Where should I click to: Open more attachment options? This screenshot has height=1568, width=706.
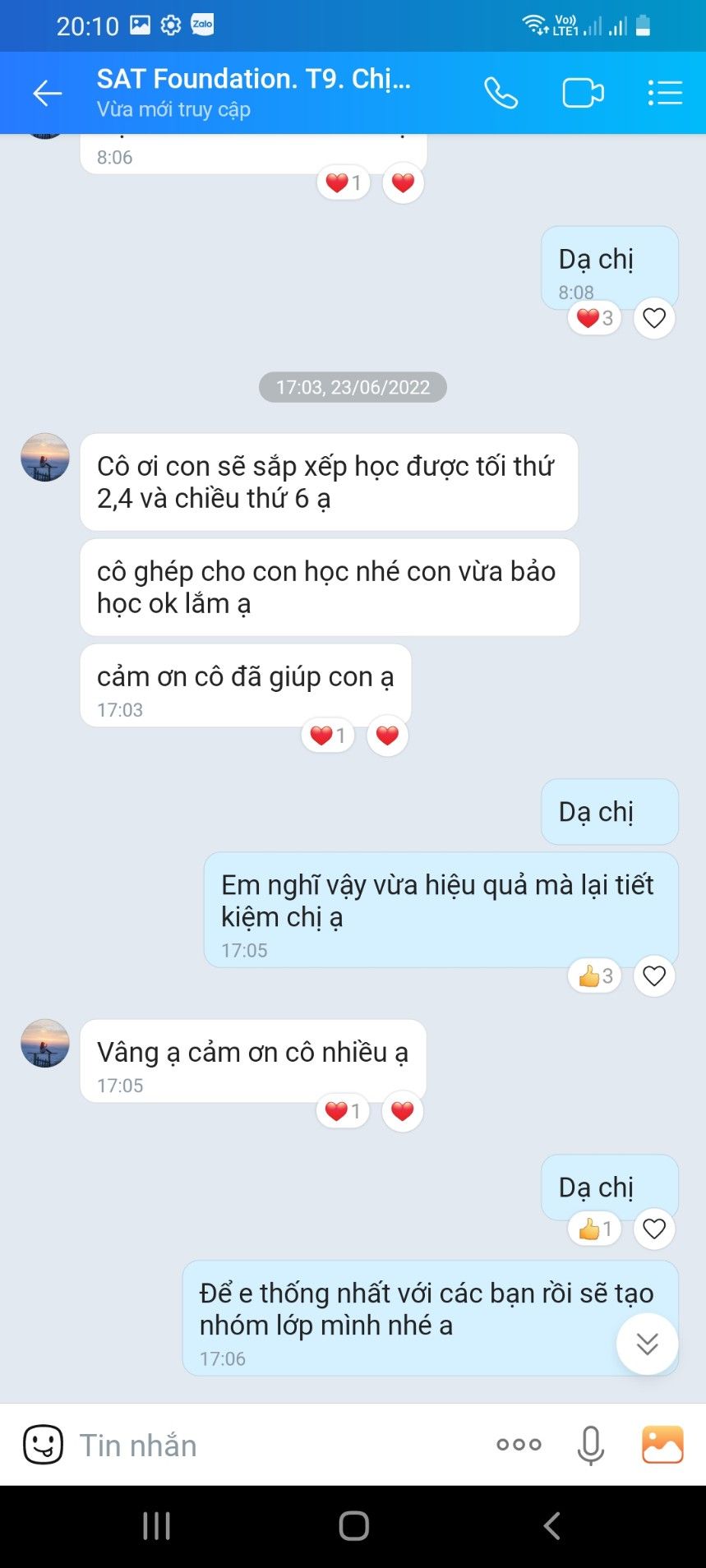519,1444
